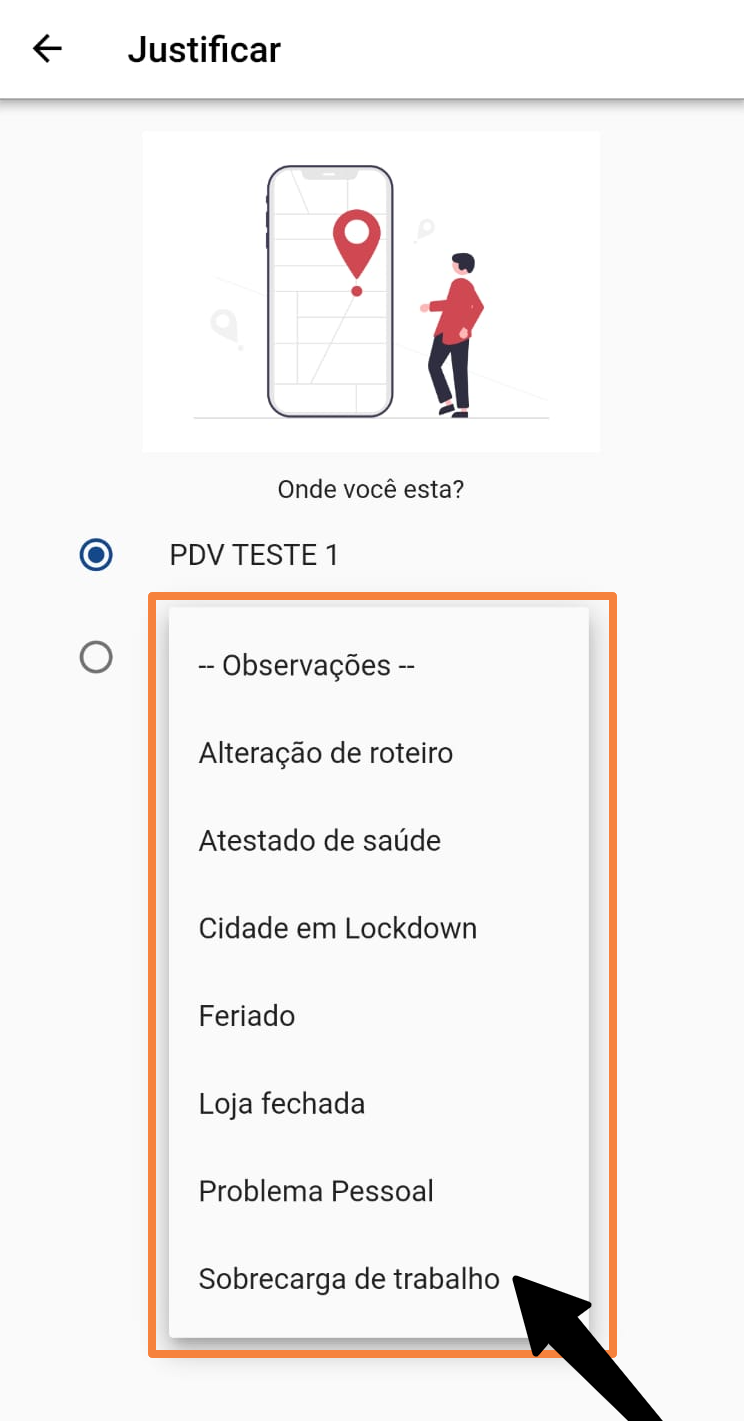Select the PDV TESTE 1 radio button
The height and width of the screenshot is (1421, 744).
click(x=96, y=555)
